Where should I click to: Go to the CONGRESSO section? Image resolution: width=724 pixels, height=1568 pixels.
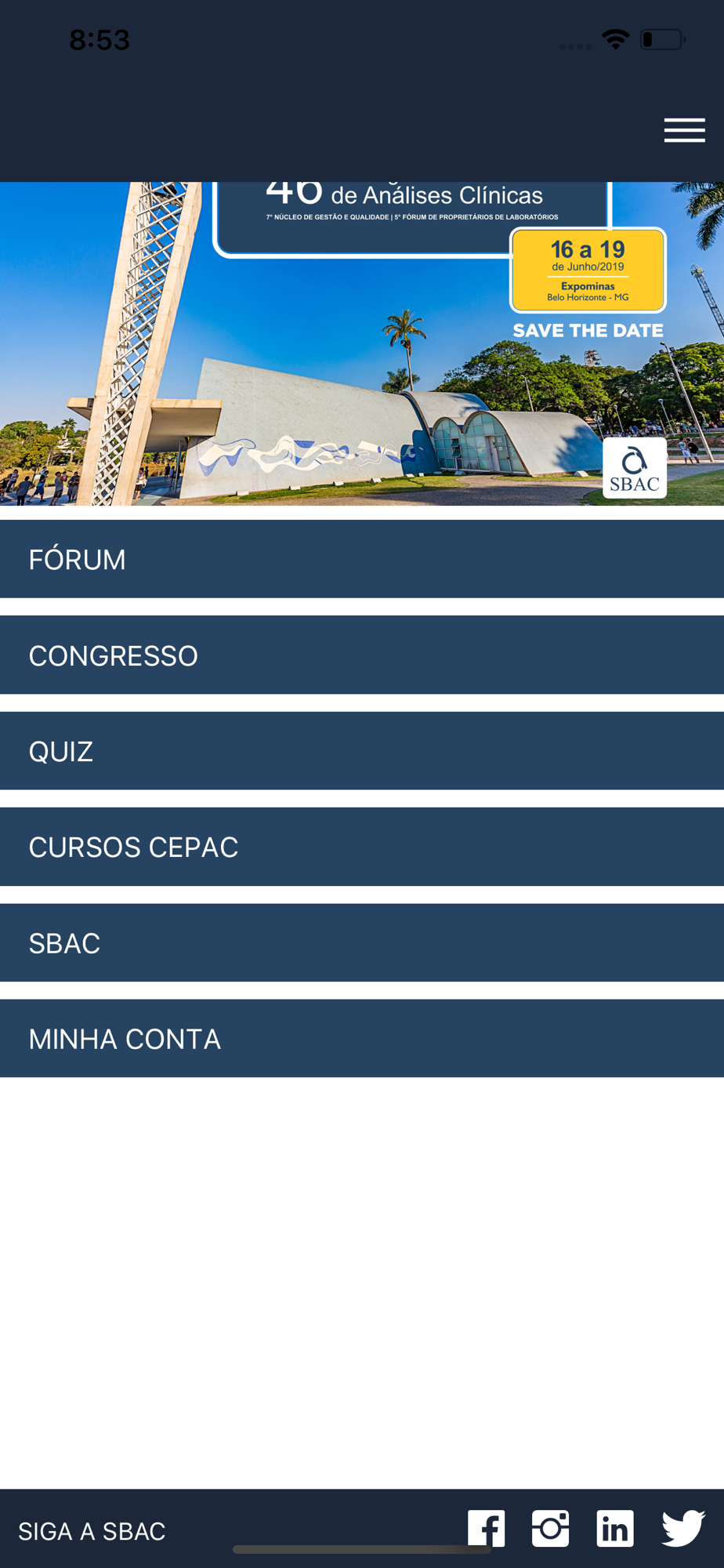click(362, 655)
